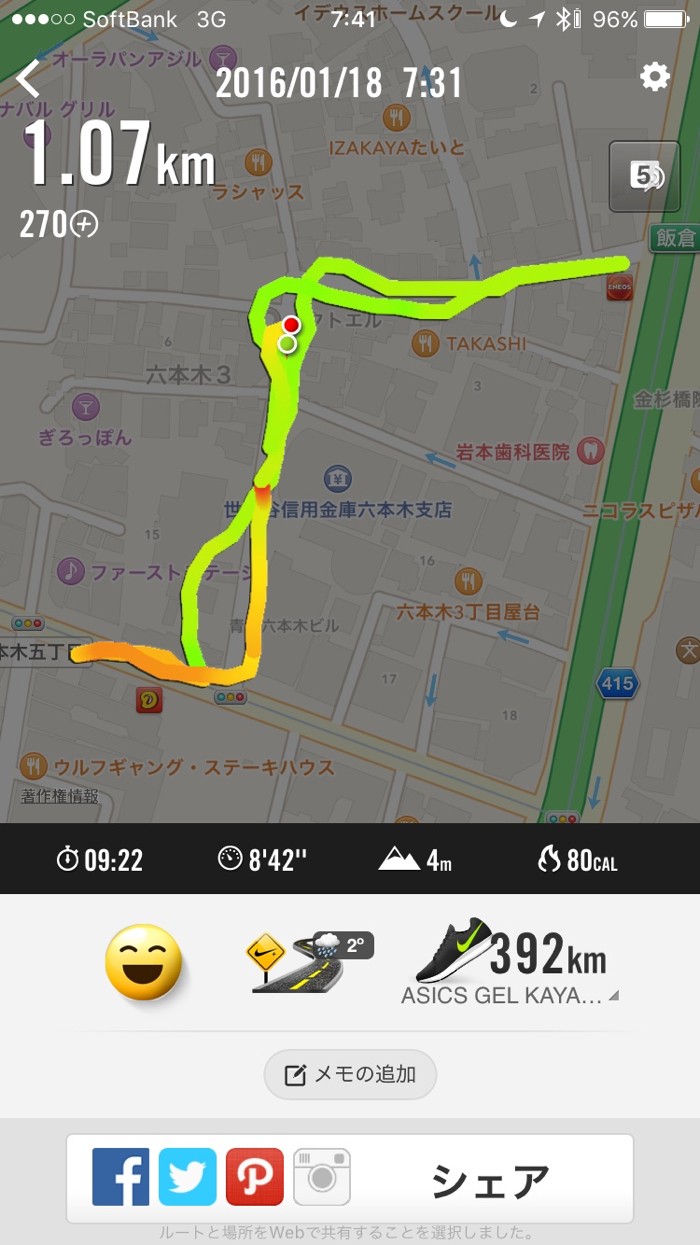Tap the map playback speed button

[645, 176]
